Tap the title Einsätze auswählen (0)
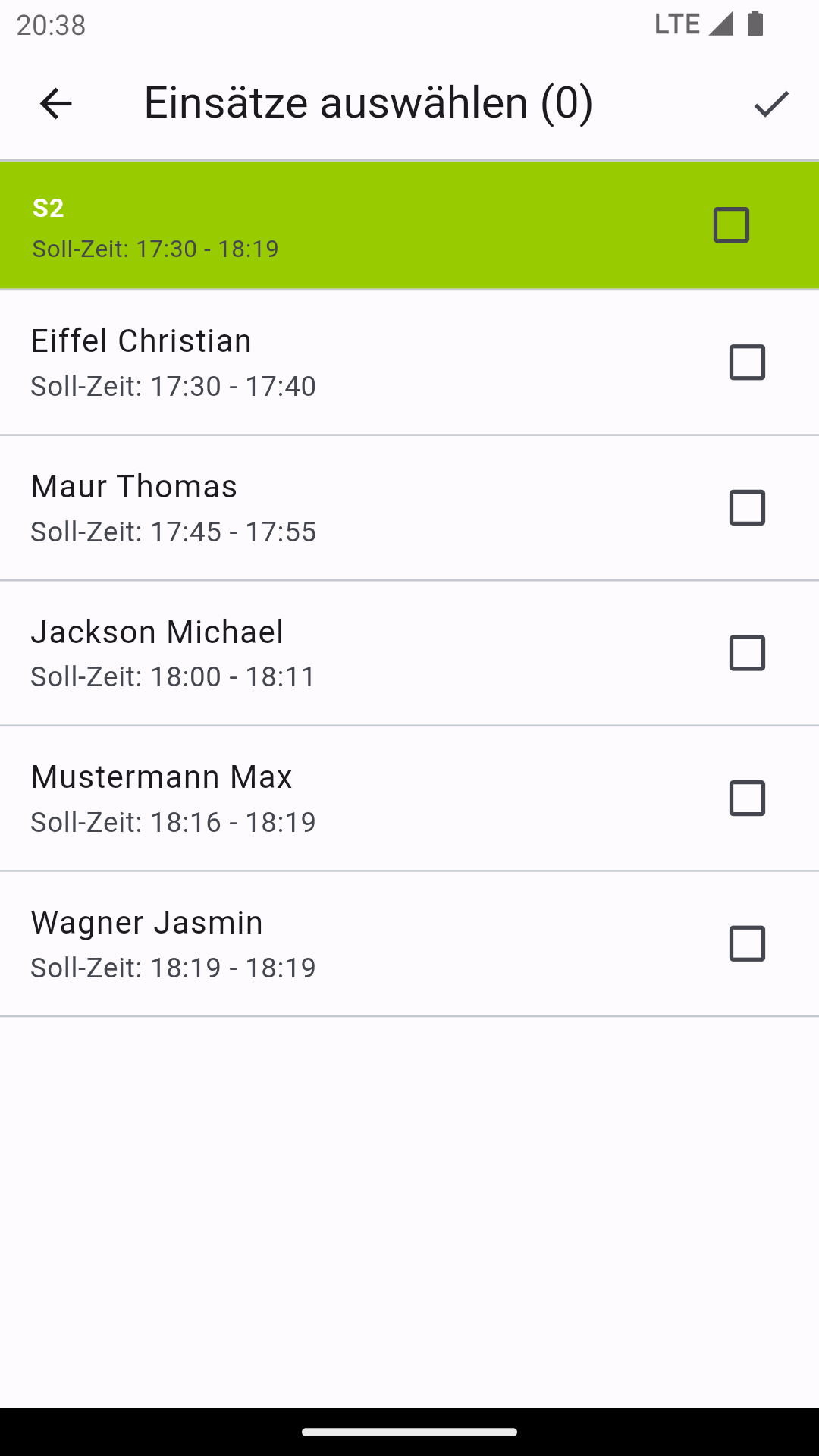Viewport: 819px width, 1456px height. click(367, 103)
